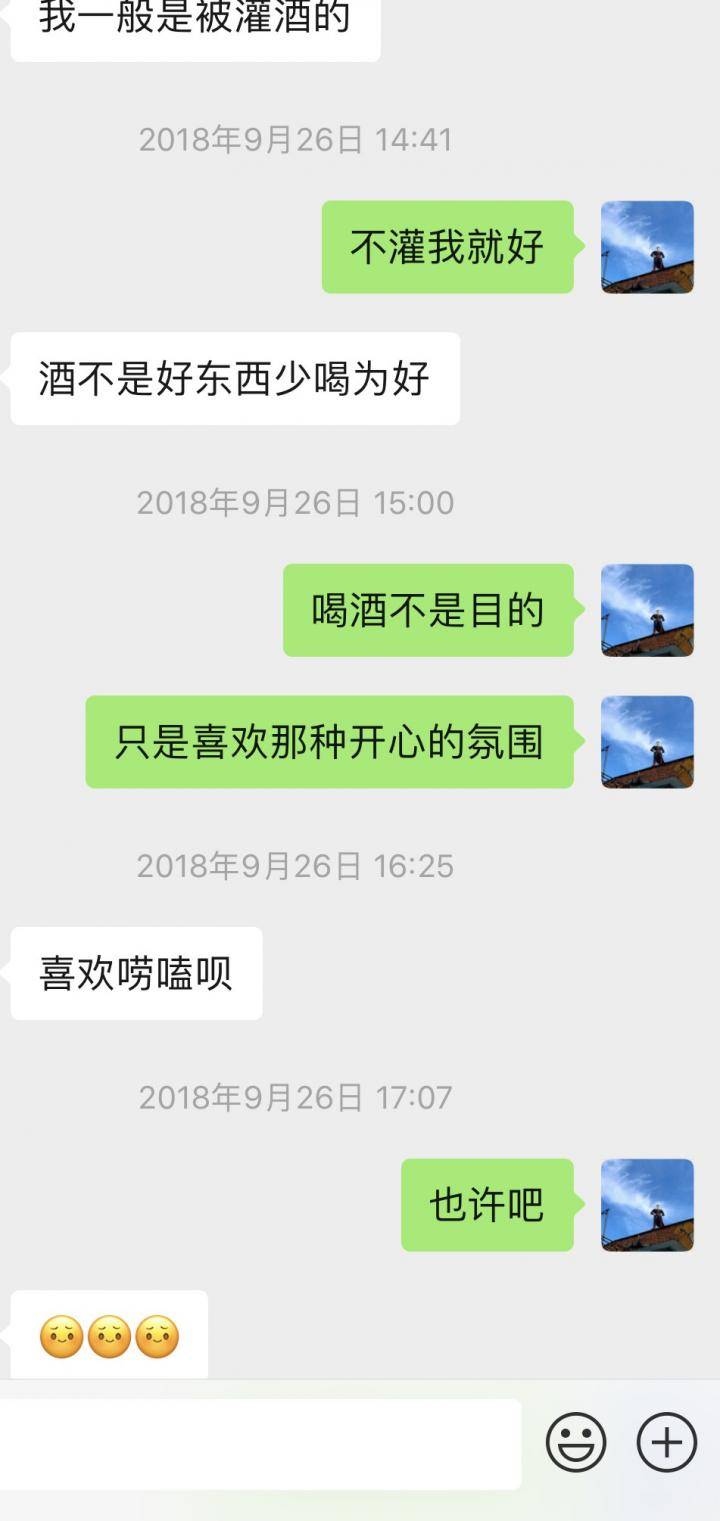The height and width of the screenshot is (1521, 720).
Task: Open the profile avatar next to '也许吧'
Action: point(646,1205)
